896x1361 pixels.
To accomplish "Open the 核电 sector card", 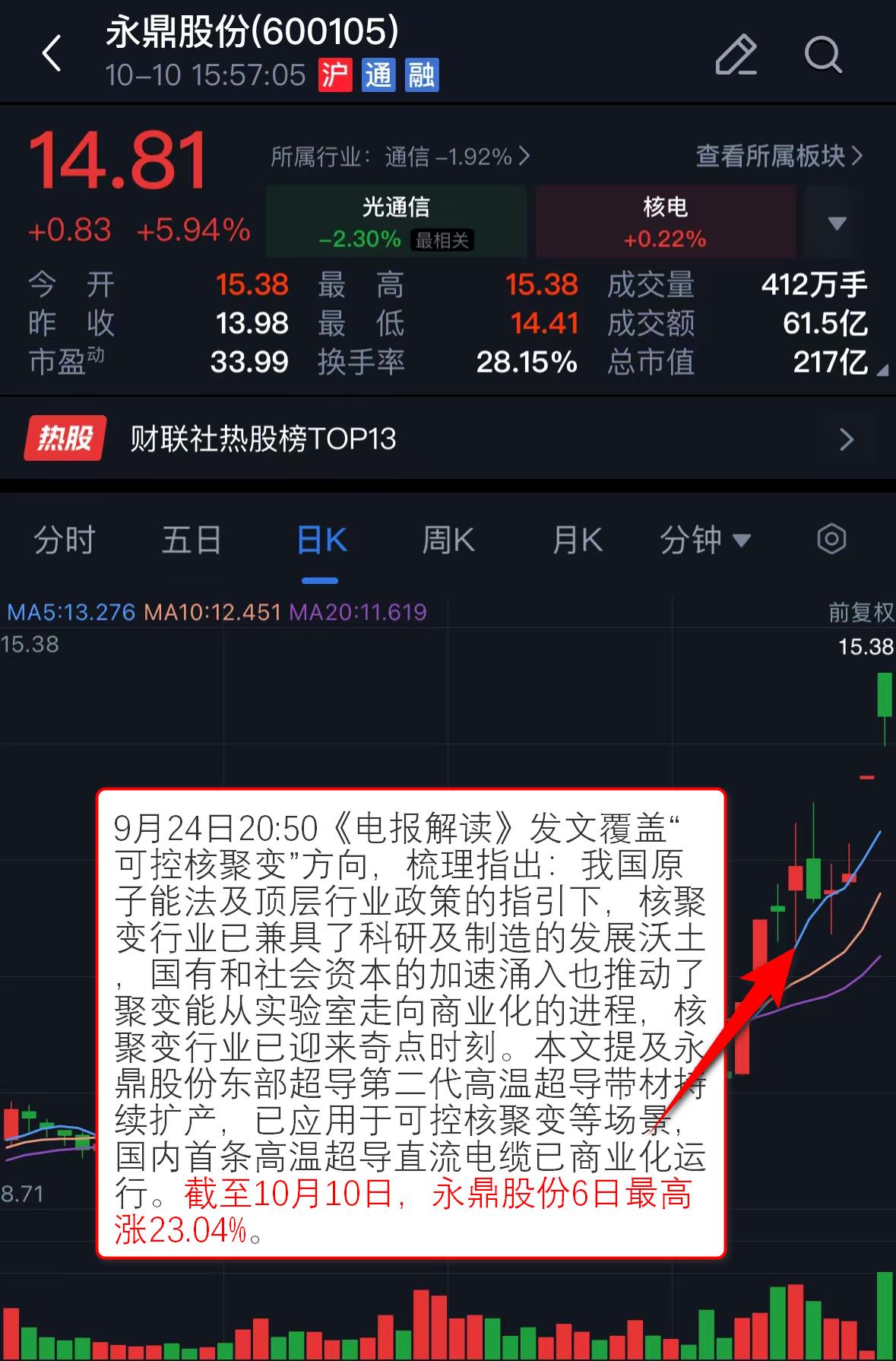I will coord(665,221).
